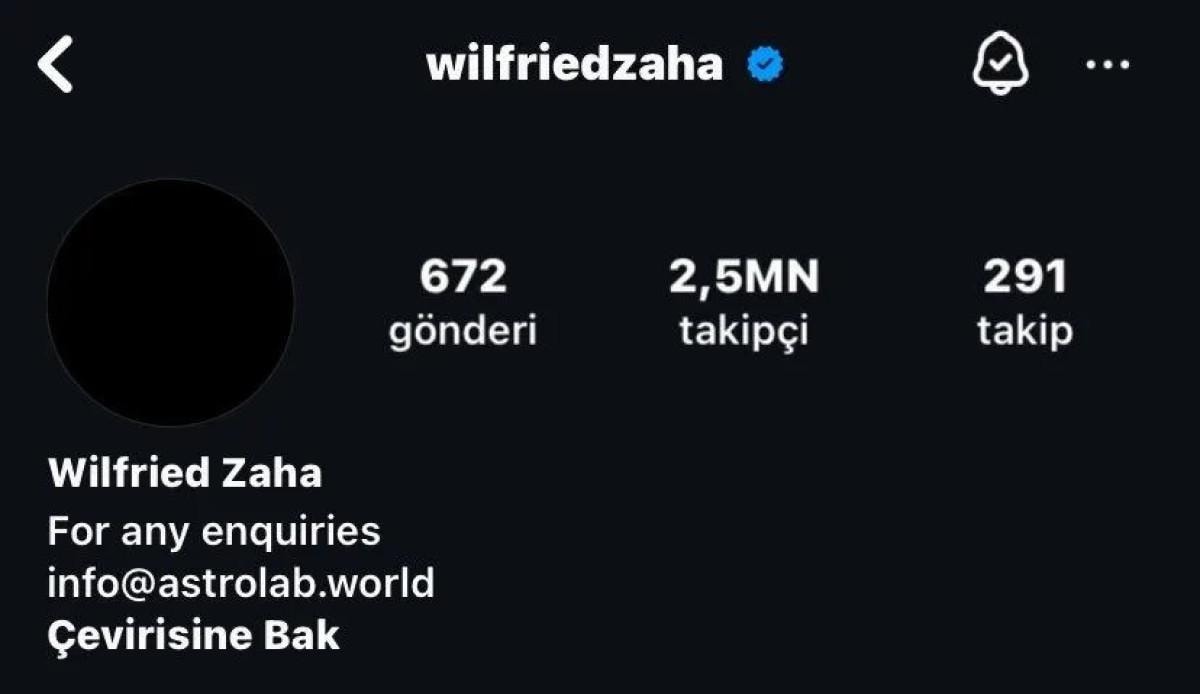Open the notification bell settings
Screen dimensions: 1200x694
coord(1000,66)
